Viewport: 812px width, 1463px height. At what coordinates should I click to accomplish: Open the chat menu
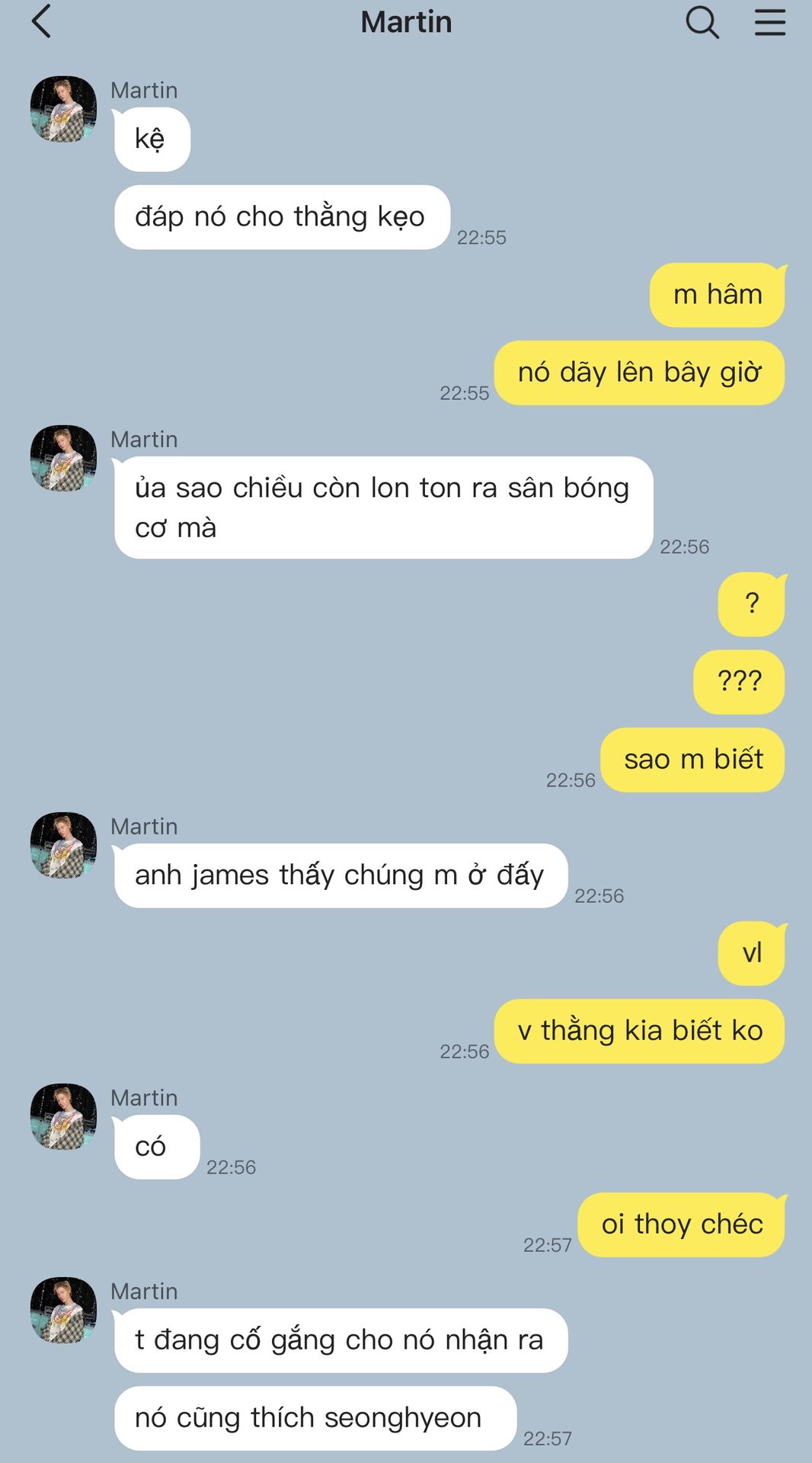click(769, 22)
